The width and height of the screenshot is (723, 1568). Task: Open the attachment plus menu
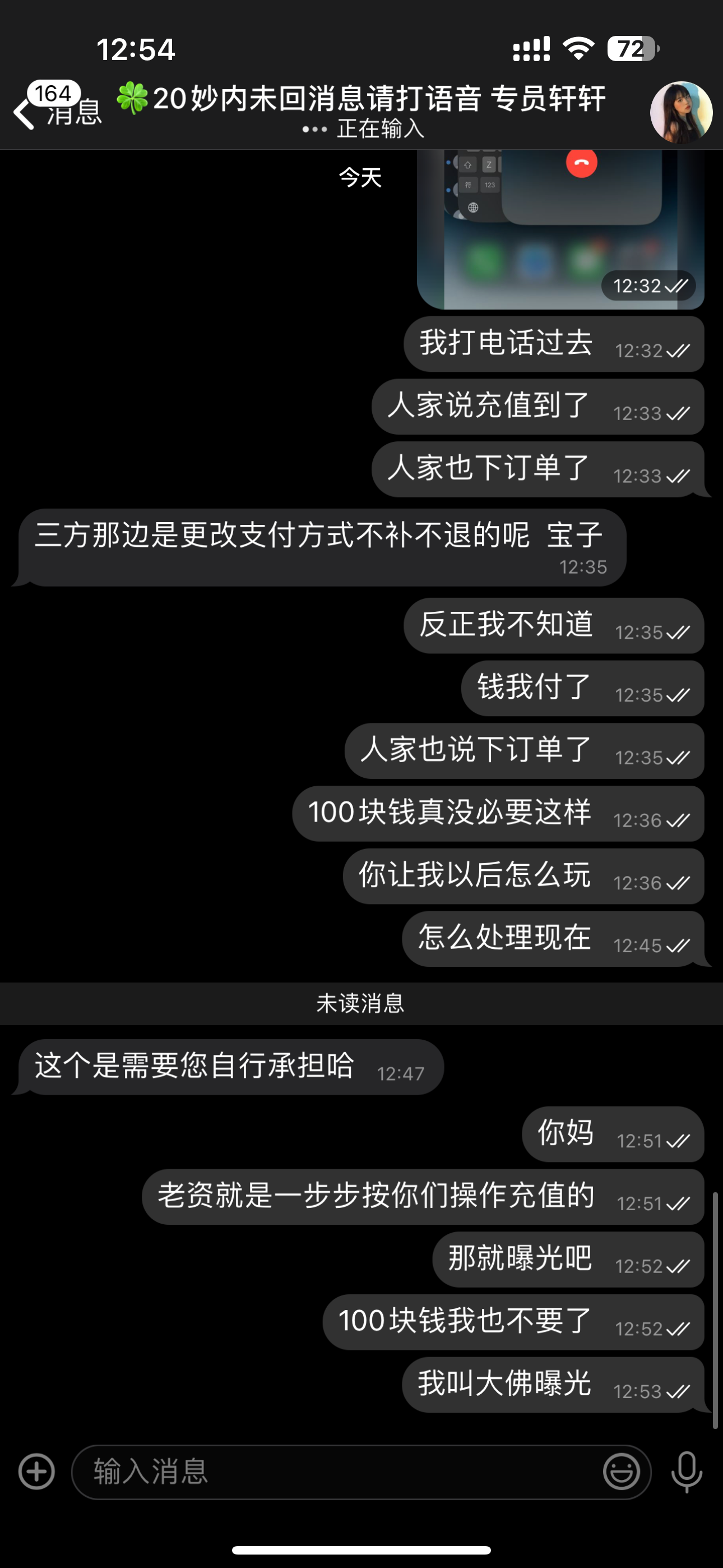(x=36, y=1472)
